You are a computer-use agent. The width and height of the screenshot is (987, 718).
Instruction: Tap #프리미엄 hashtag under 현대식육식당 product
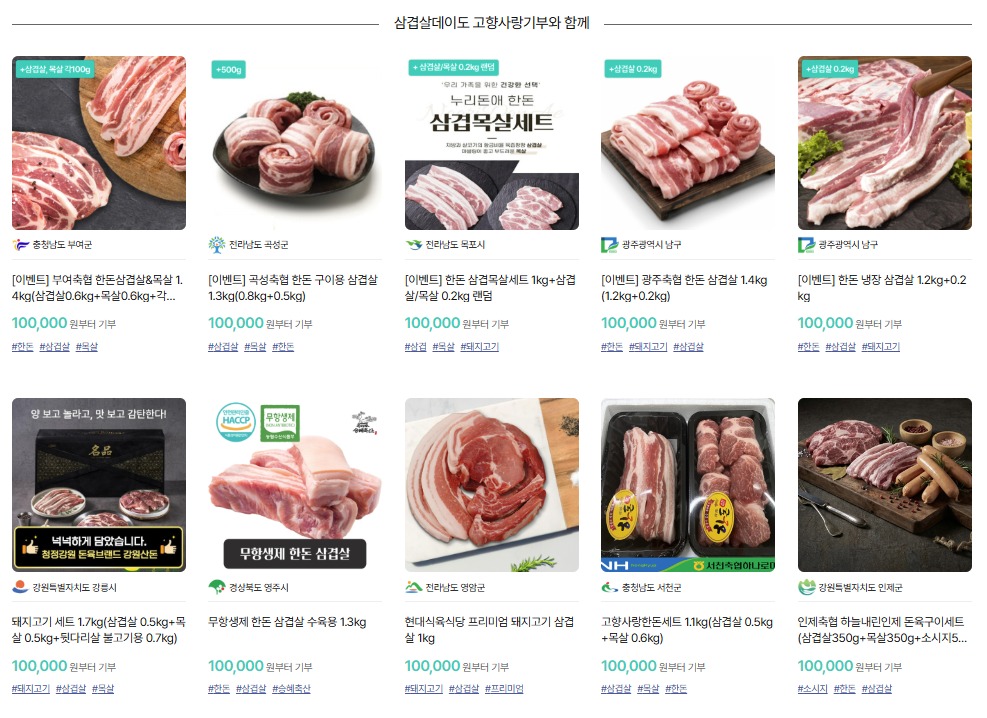pos(504,689)
